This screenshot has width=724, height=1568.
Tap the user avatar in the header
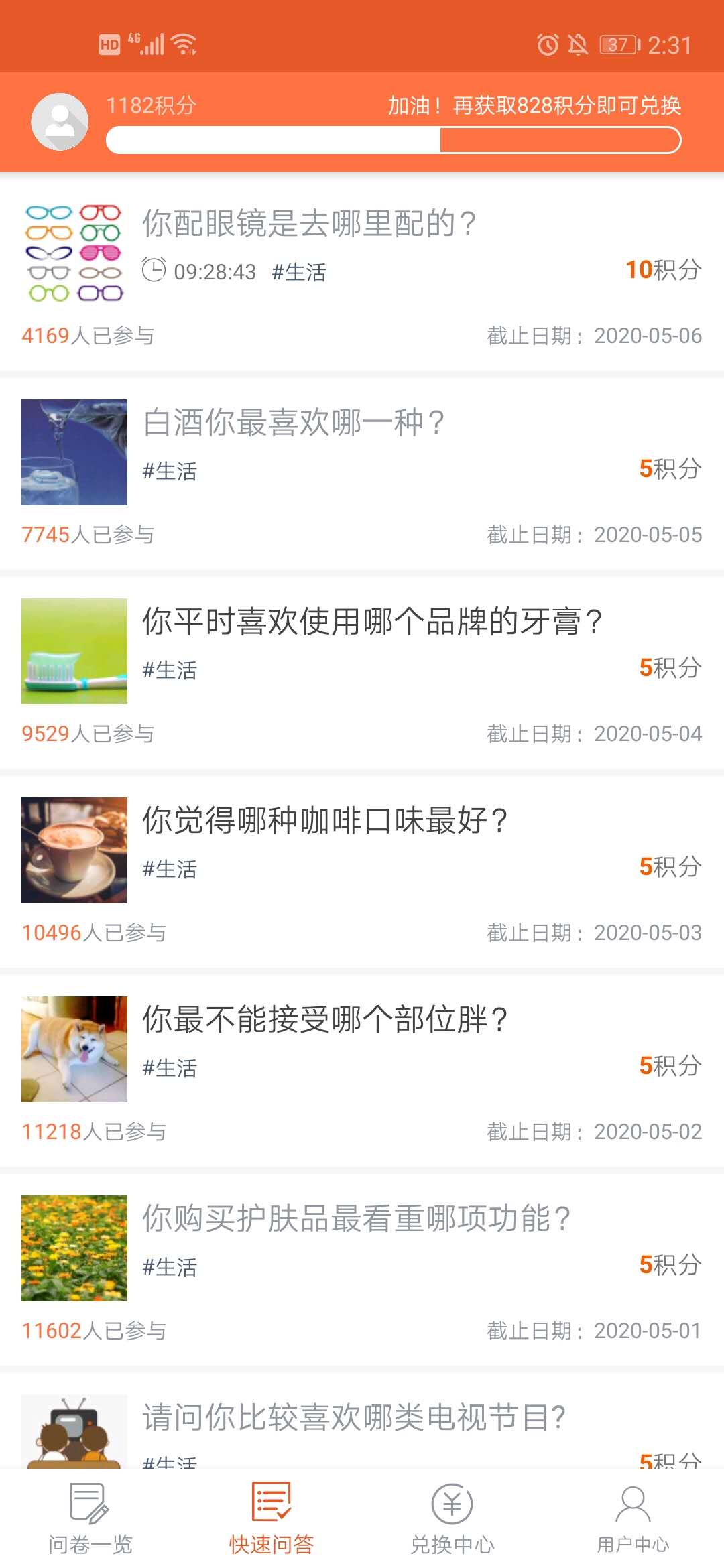point(60,121)
